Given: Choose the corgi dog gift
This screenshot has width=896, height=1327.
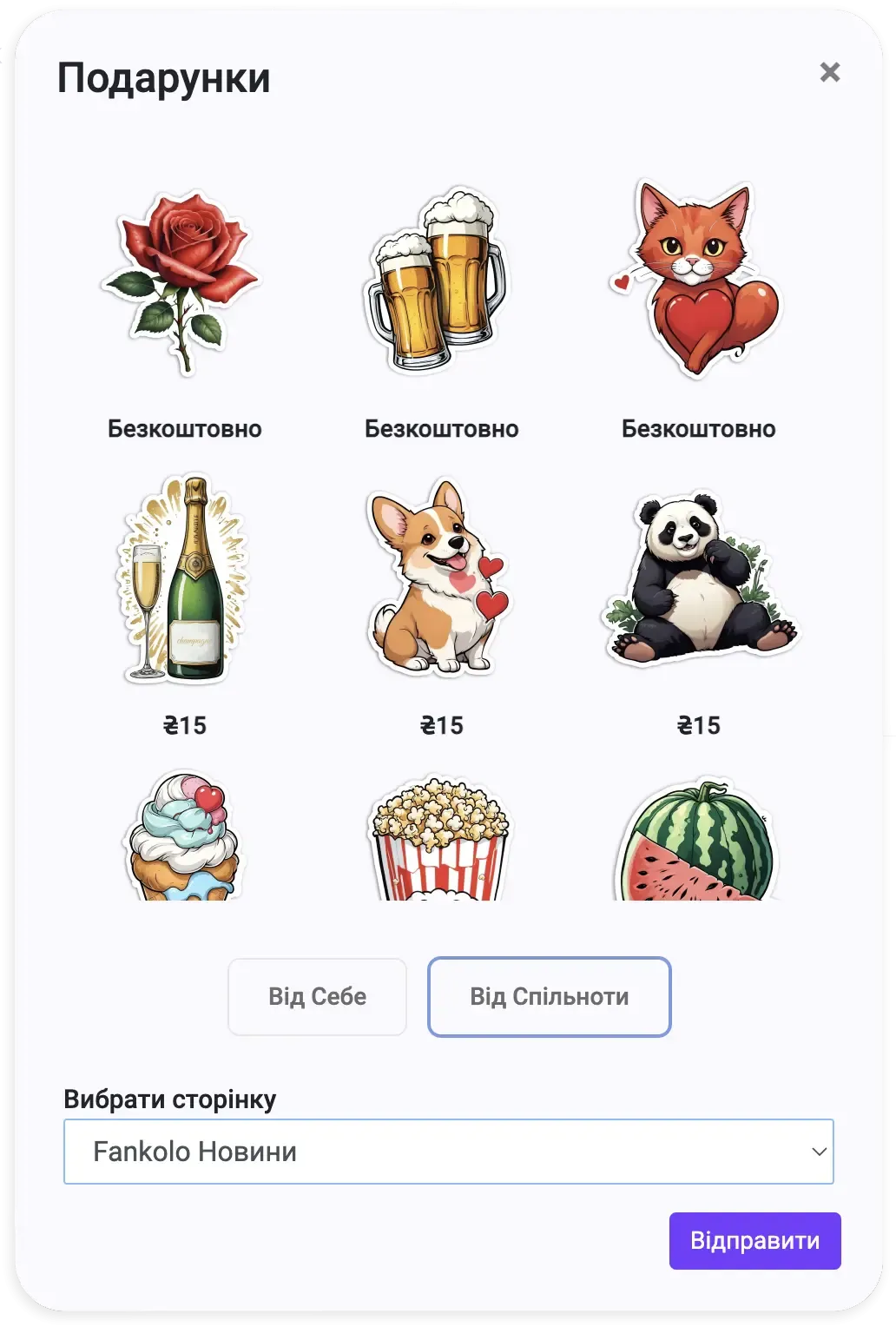Looking at the screenshot, I should pyautogui.click(x=440, y=578).
